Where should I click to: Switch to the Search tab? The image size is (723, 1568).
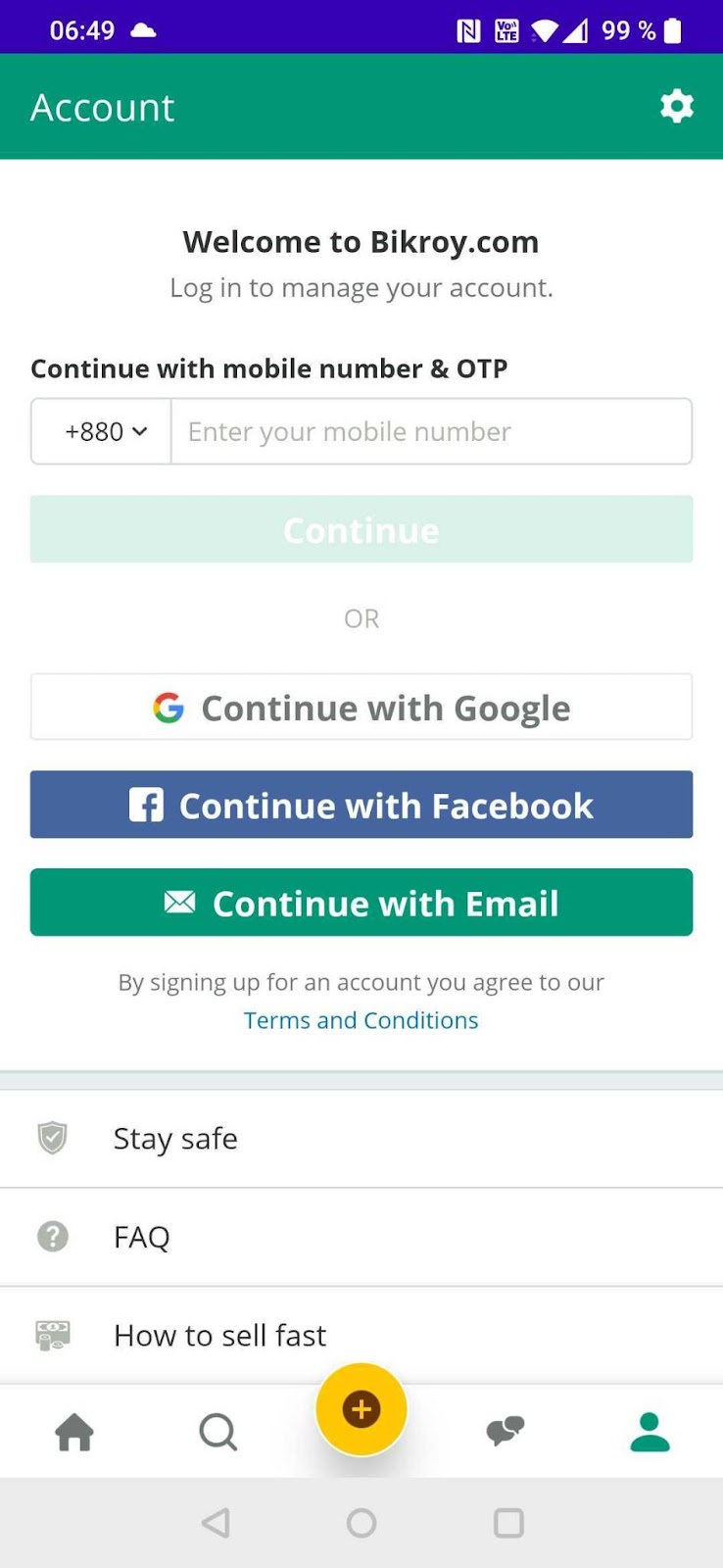(x=217, y=1432)
